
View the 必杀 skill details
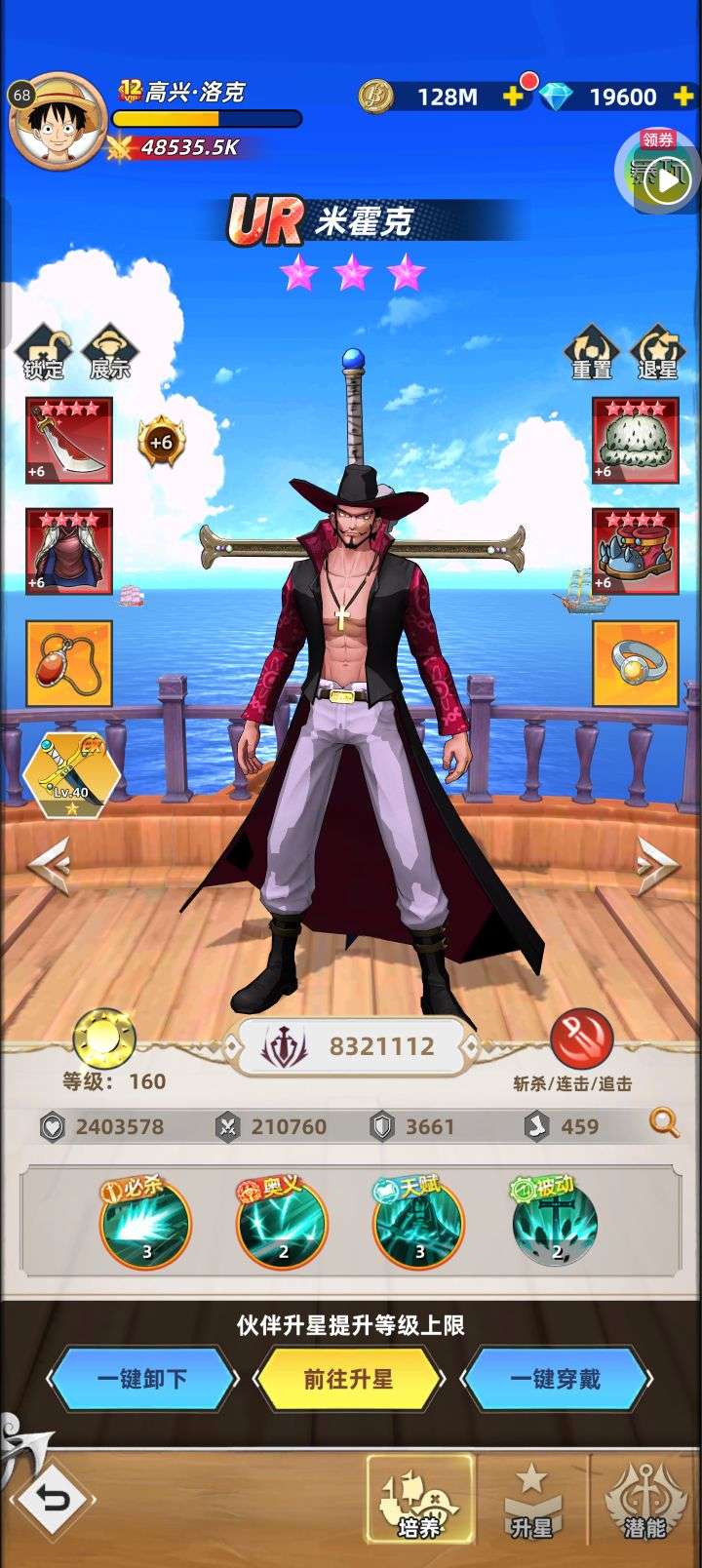coord(145,1222)
